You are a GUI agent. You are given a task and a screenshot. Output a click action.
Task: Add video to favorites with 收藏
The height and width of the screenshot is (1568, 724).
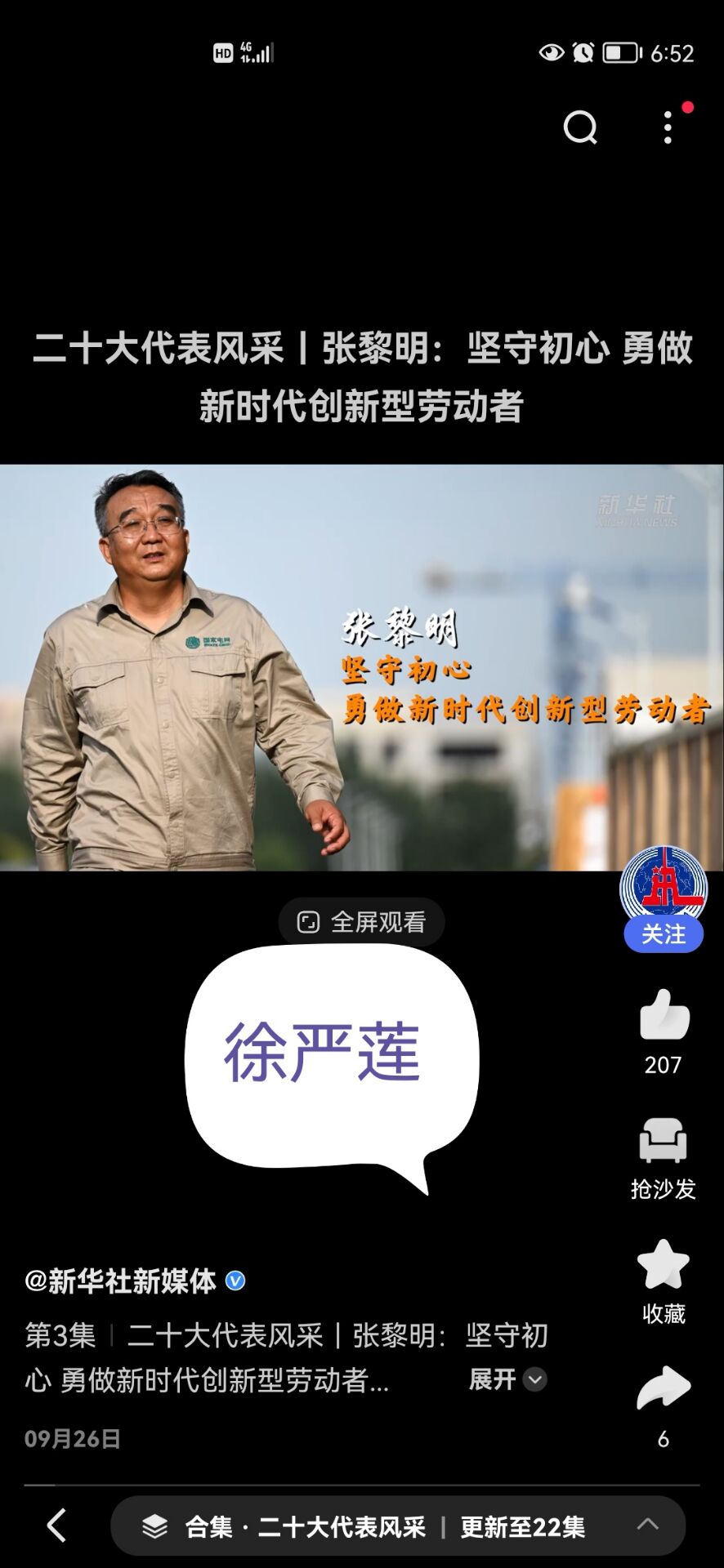tap(663, 1266)
